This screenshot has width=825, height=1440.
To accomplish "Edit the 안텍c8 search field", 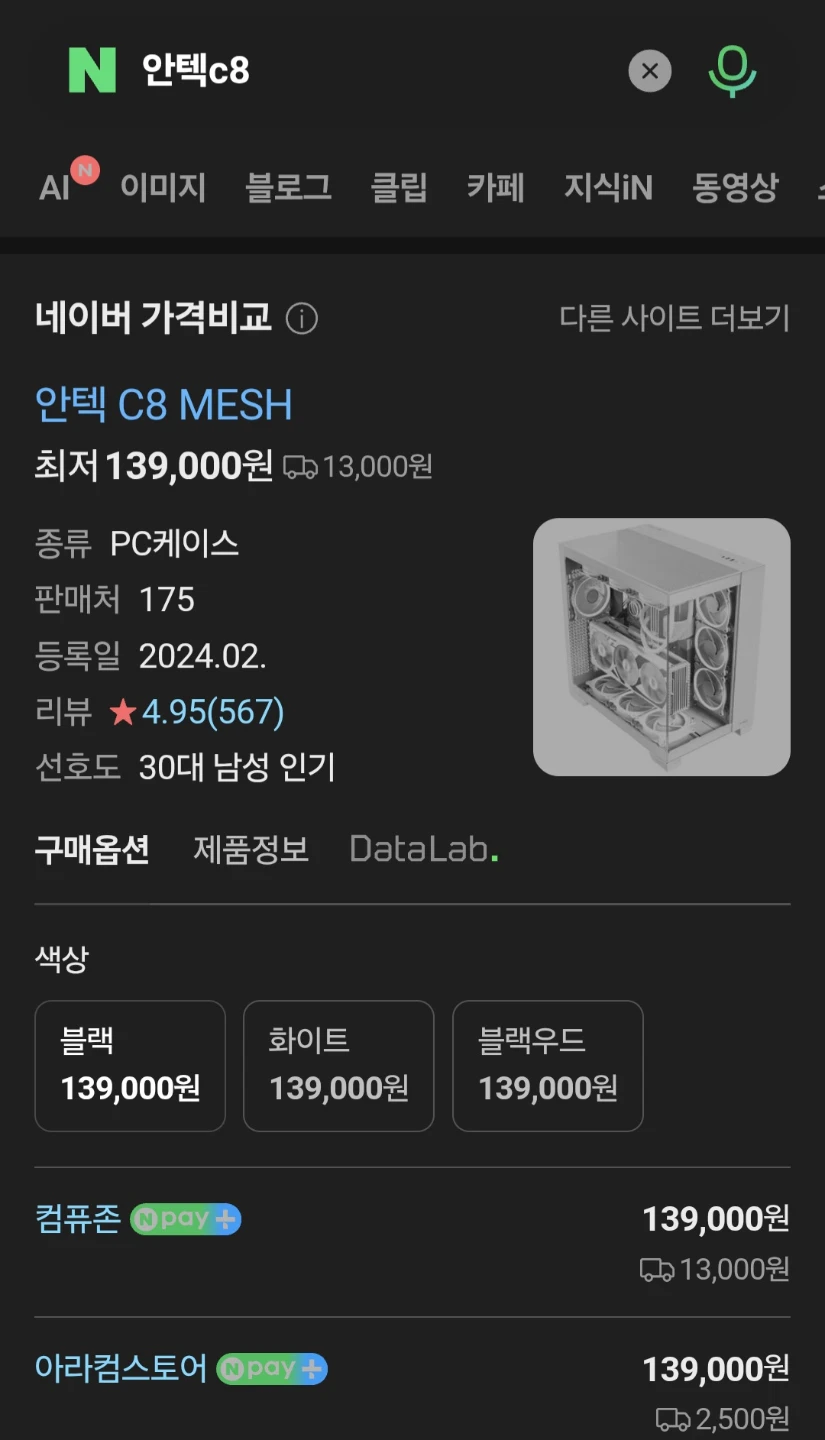I will point(380,70).
